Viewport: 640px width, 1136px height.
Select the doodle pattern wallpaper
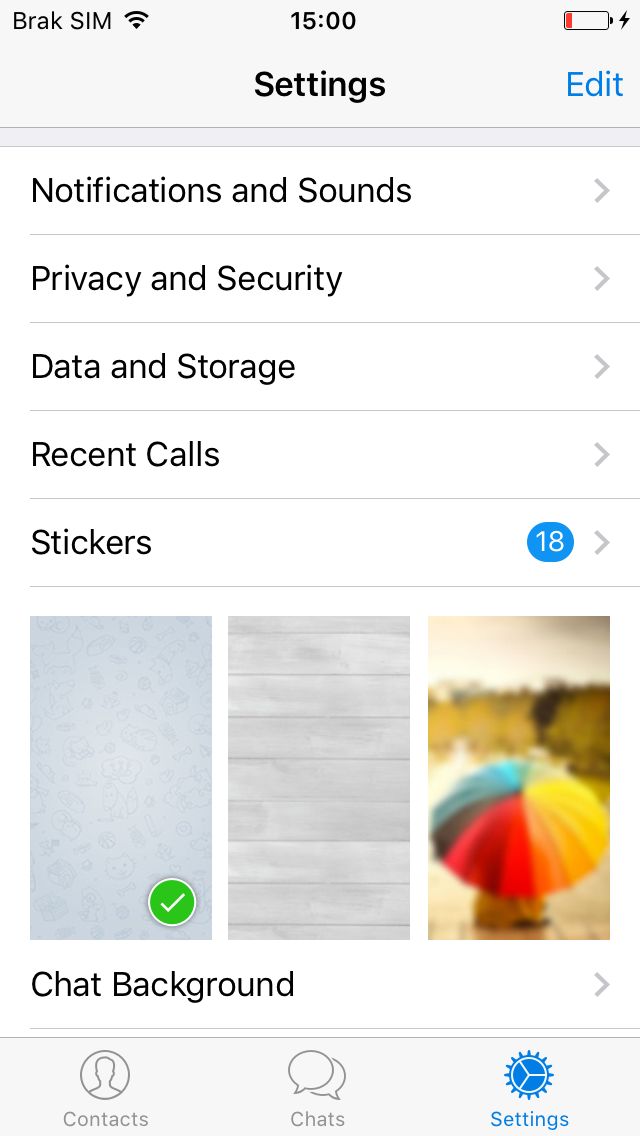[x=121, y=777]
